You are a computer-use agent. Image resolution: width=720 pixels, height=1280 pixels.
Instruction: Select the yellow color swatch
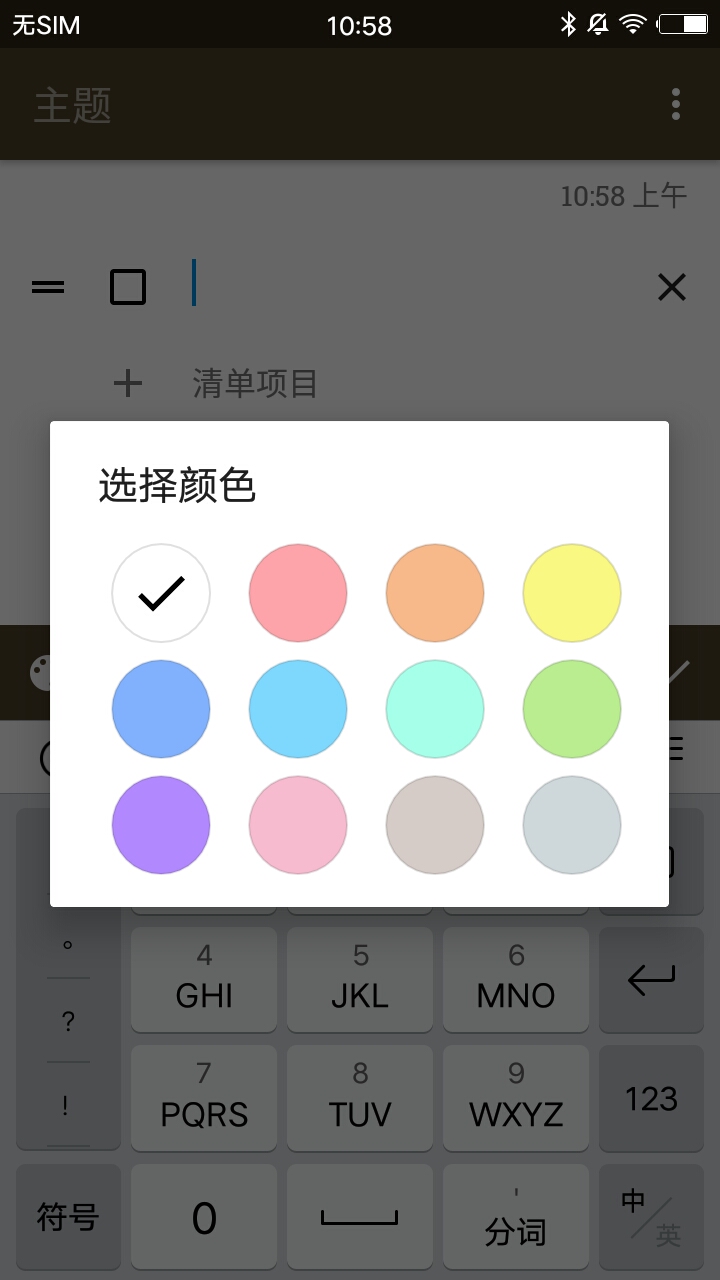coord(571,592)
